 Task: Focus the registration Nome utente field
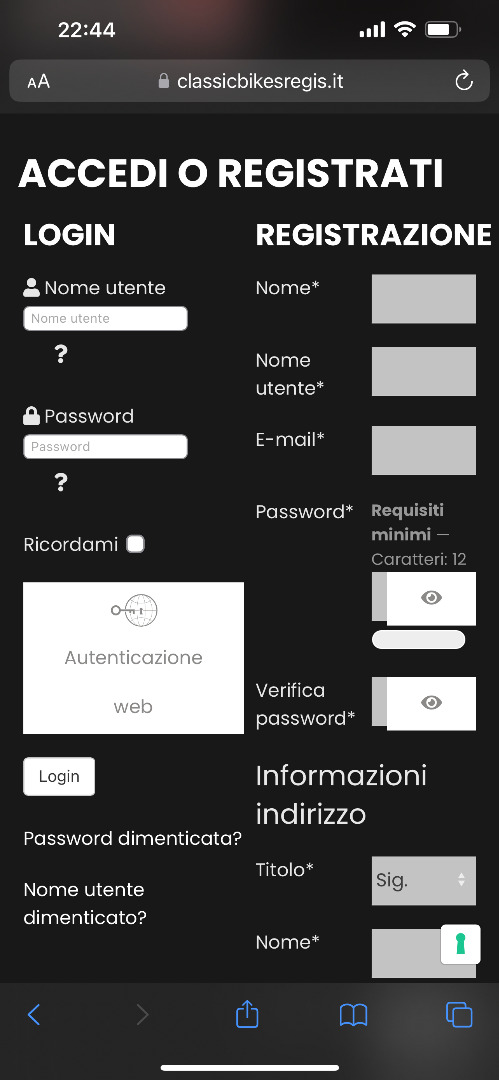coord(424,371)
